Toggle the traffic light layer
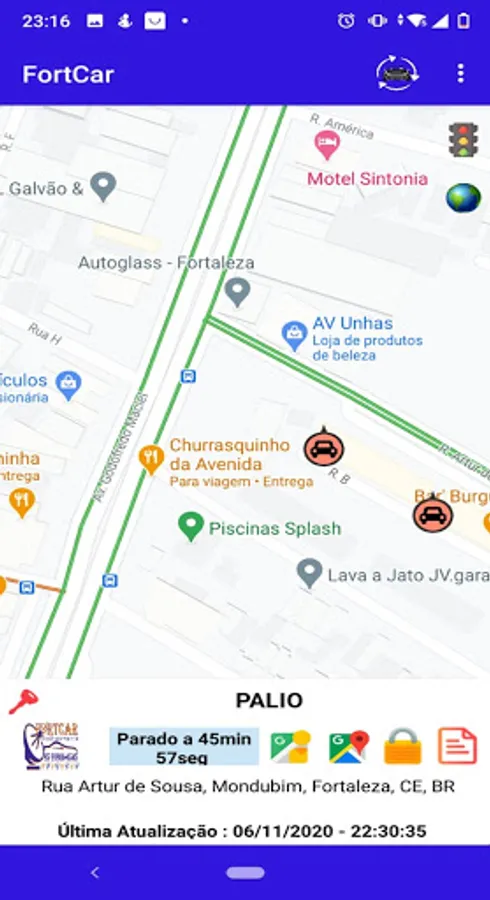This screenshot has height=900, width=490. click(x=463, y=139)
